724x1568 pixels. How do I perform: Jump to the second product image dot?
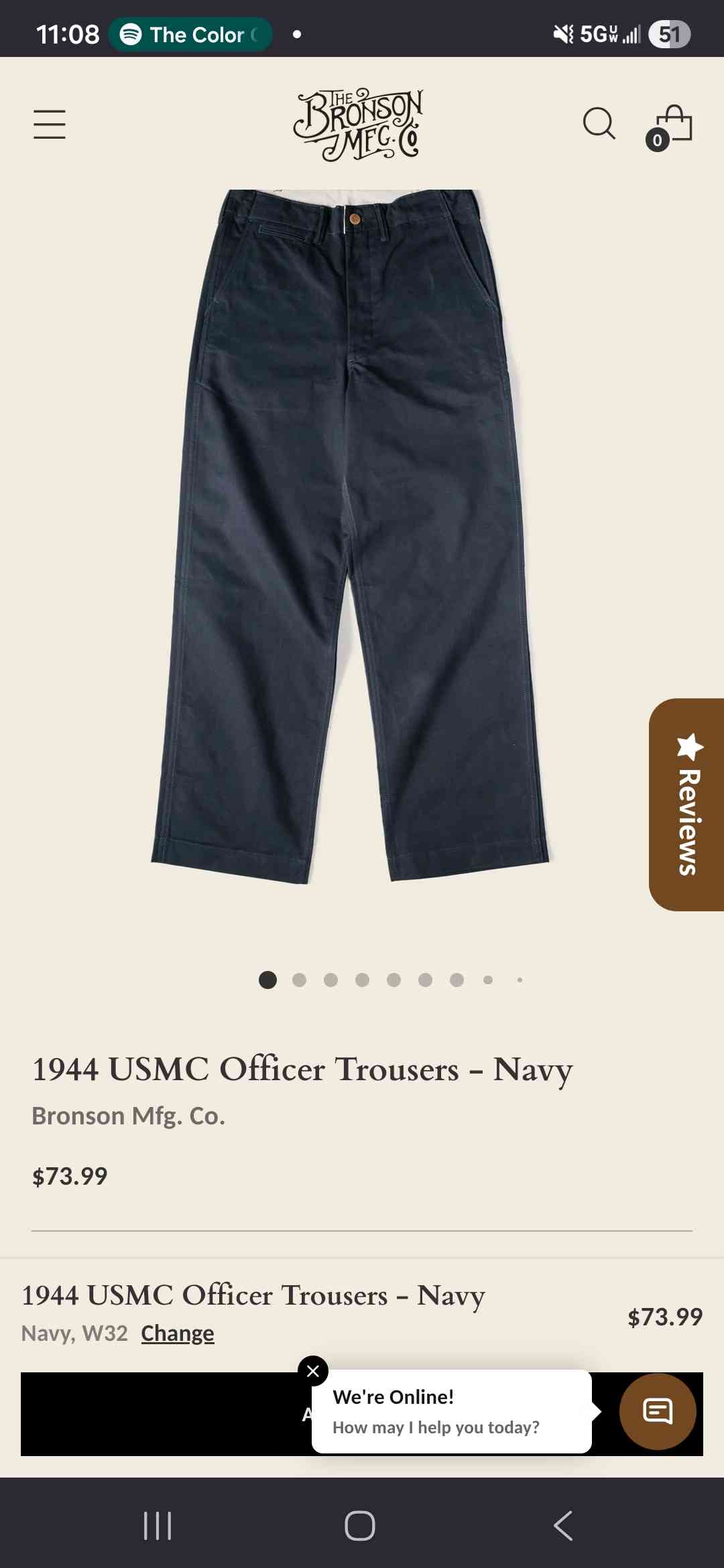[x=299, y=980]
